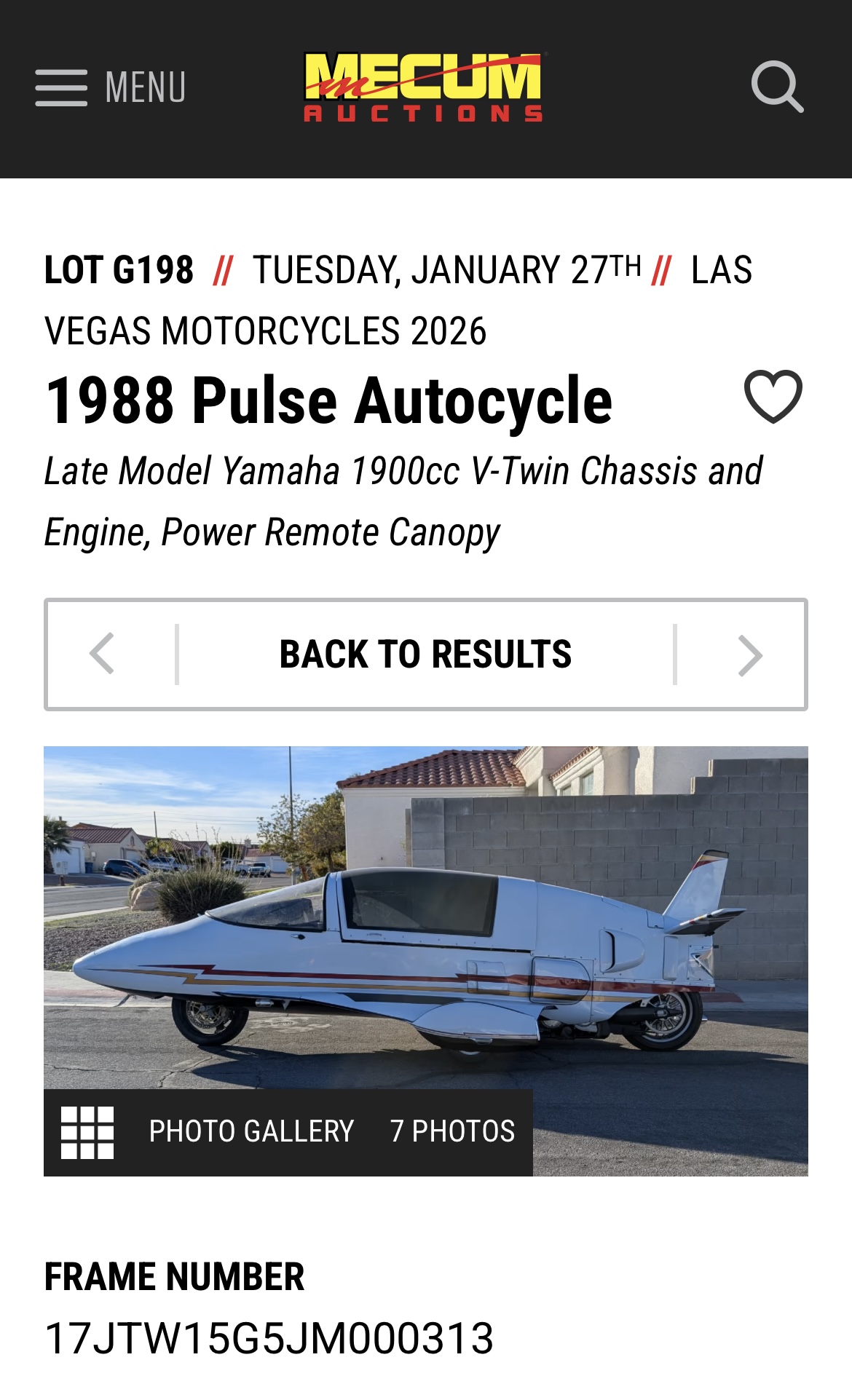Open the Menu drawer

pyautogui.click(x=111, y=88)
